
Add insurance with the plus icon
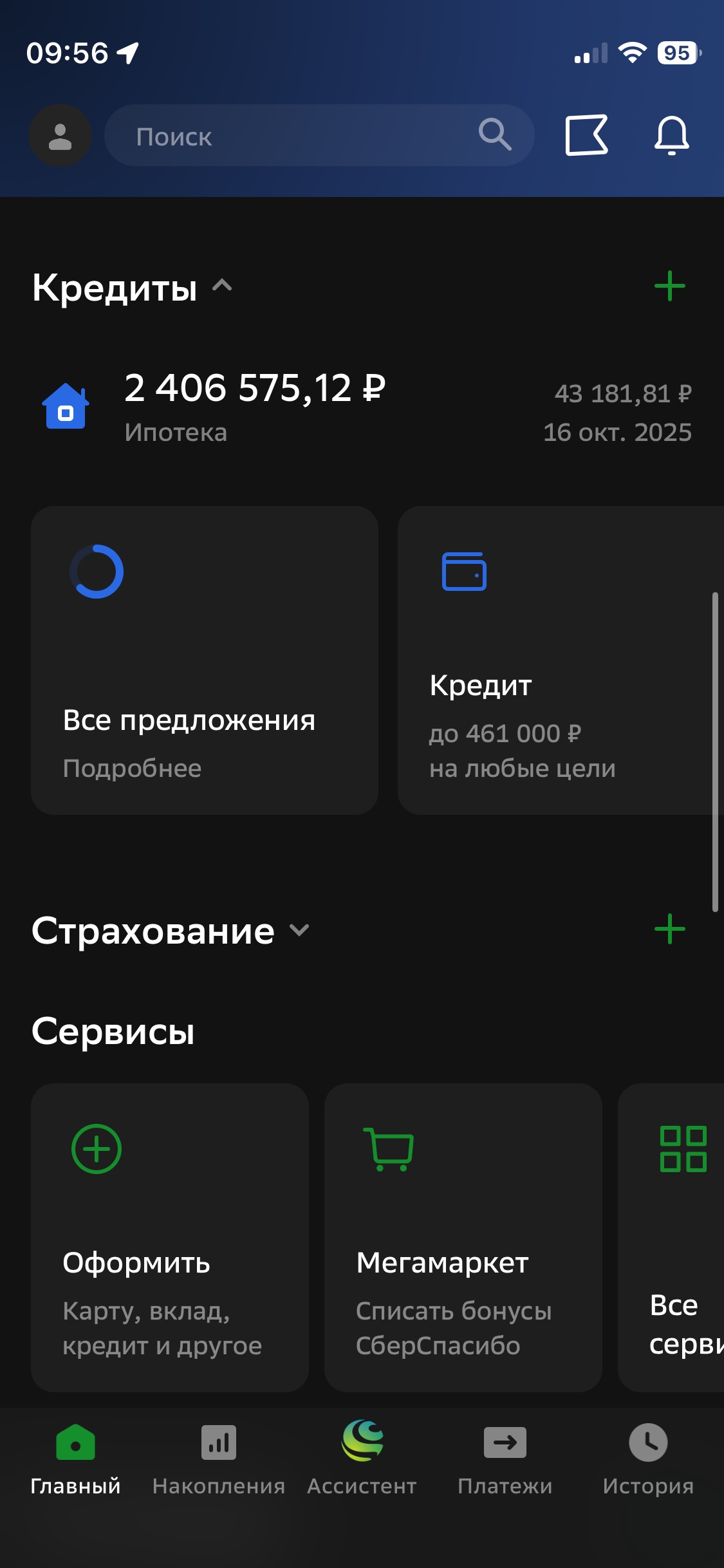[x=669, y=929]
